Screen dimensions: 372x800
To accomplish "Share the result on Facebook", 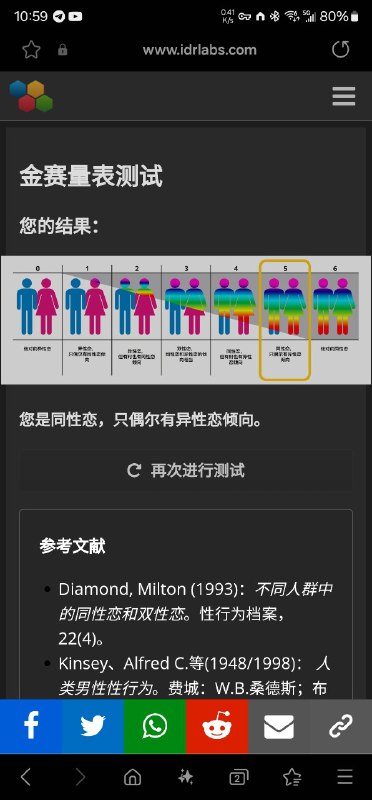I will (31, 726).
